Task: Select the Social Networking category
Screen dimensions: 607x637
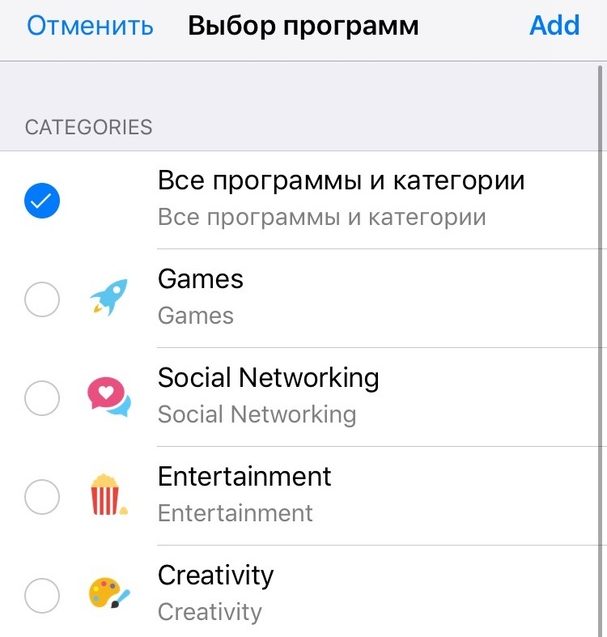Action: tap(42, 397)
